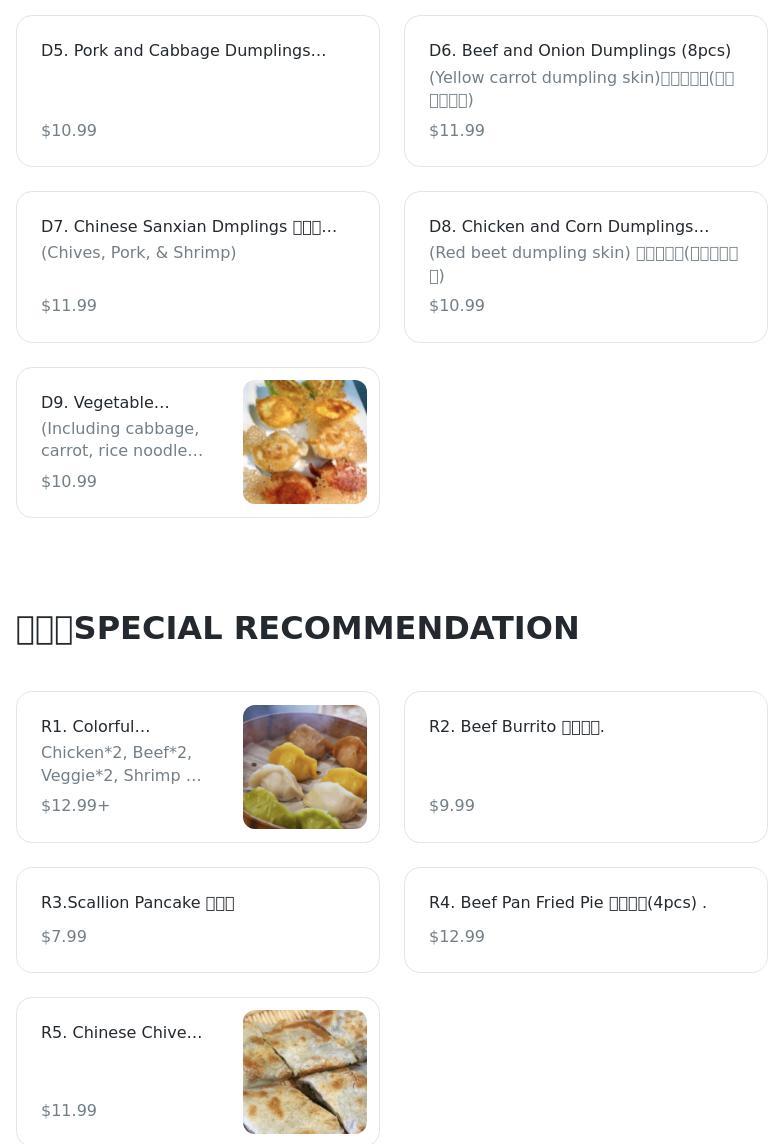Open R3 Scallion Pancake item
This screenshot has width=784, height=1144.
click(x=198, y=919)
